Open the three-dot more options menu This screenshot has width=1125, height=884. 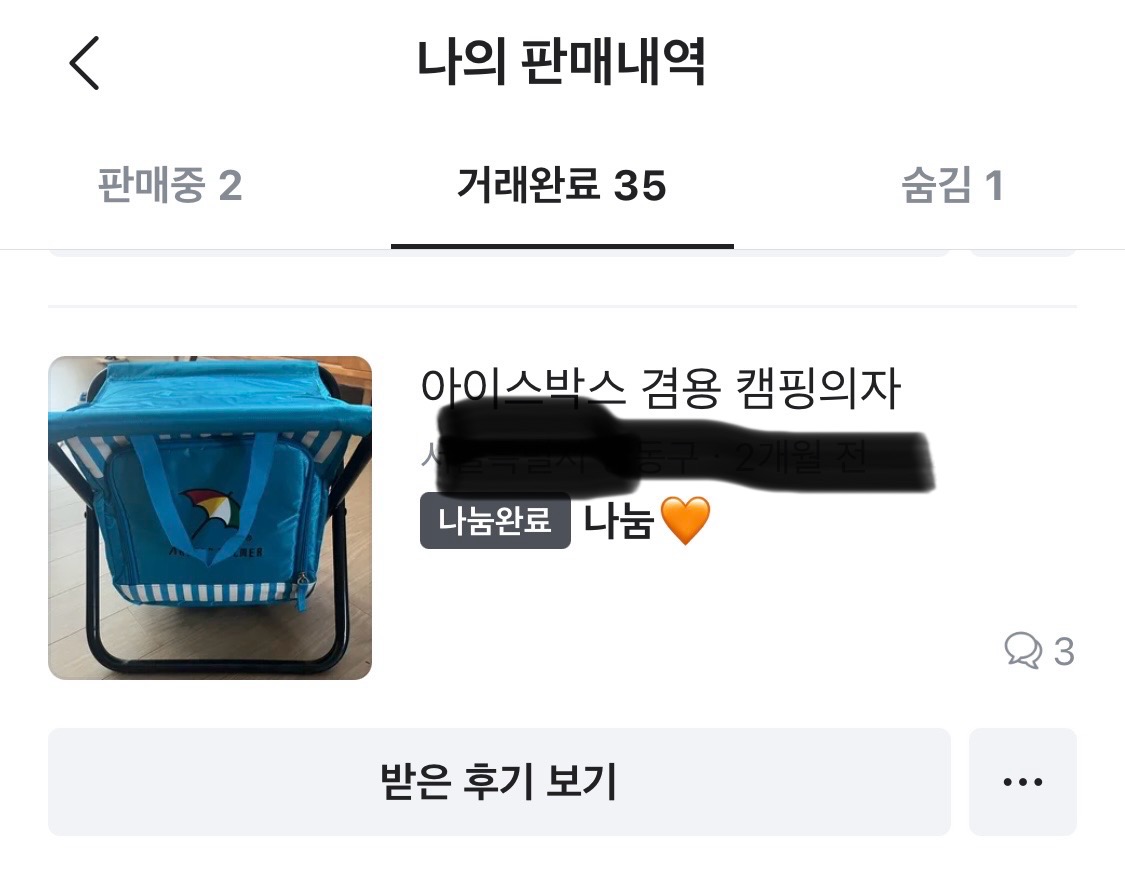[1022, 781]
